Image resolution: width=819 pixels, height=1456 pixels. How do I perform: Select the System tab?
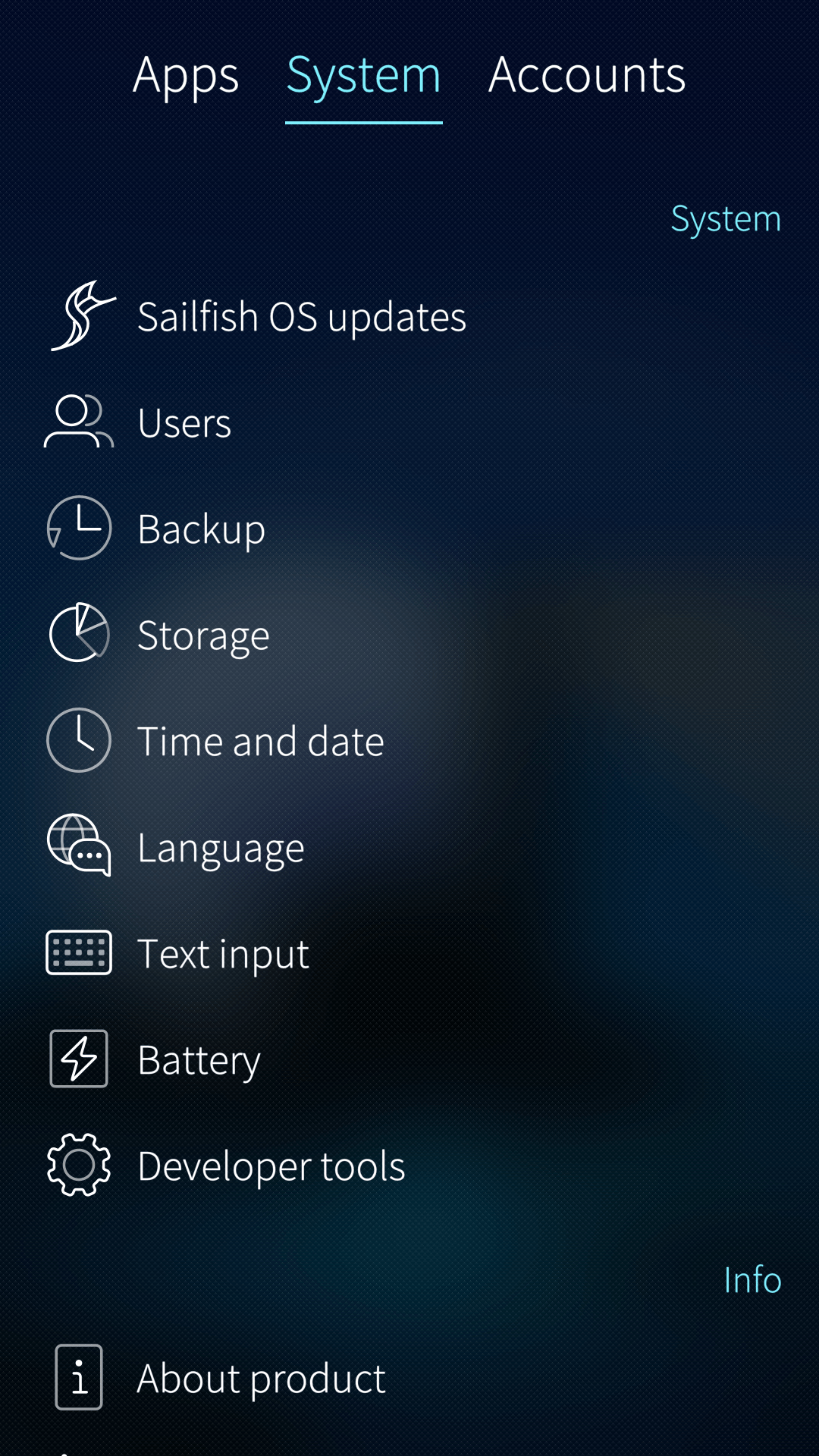click(363, 76)
